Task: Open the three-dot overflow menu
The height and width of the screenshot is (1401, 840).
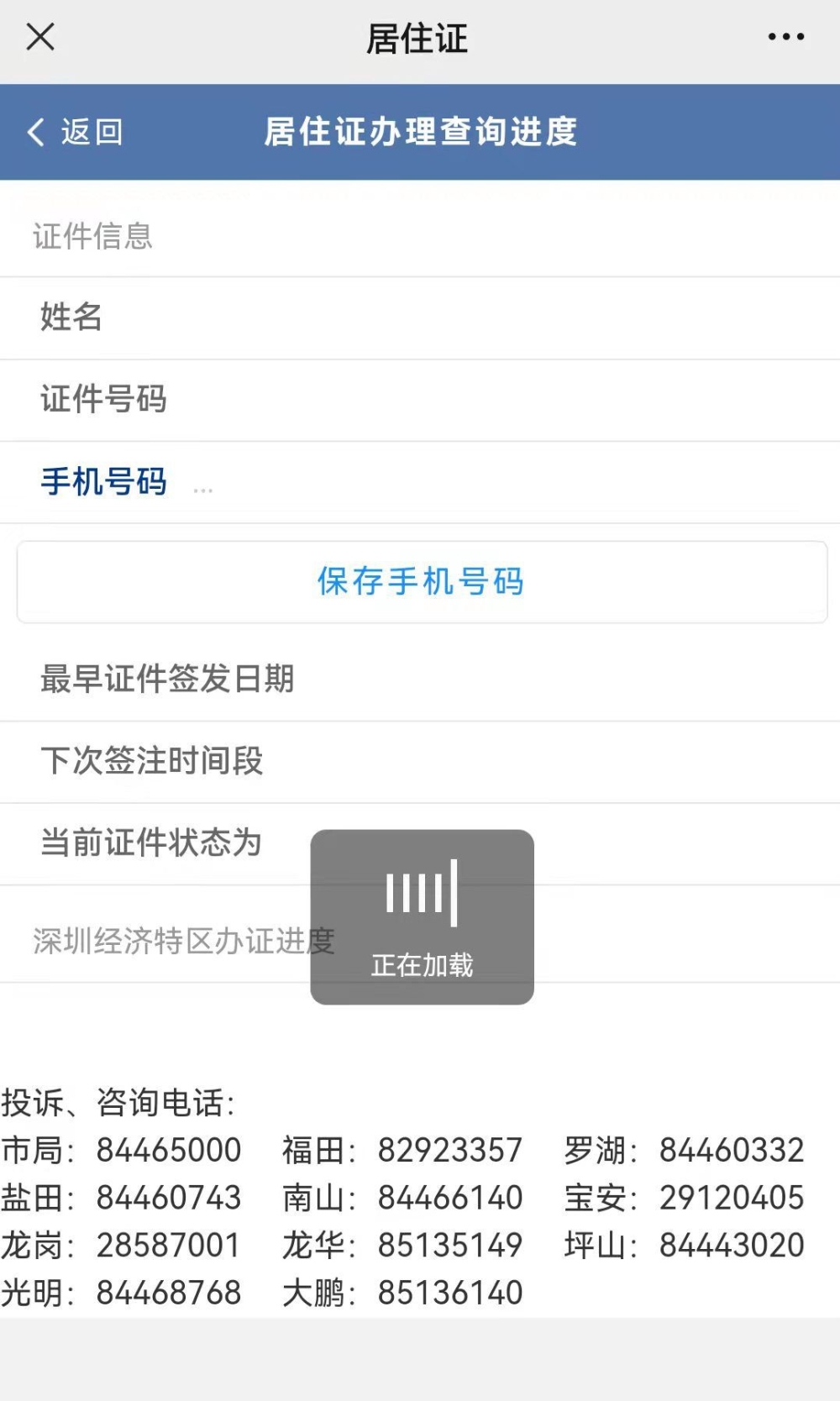Action: 786,37
